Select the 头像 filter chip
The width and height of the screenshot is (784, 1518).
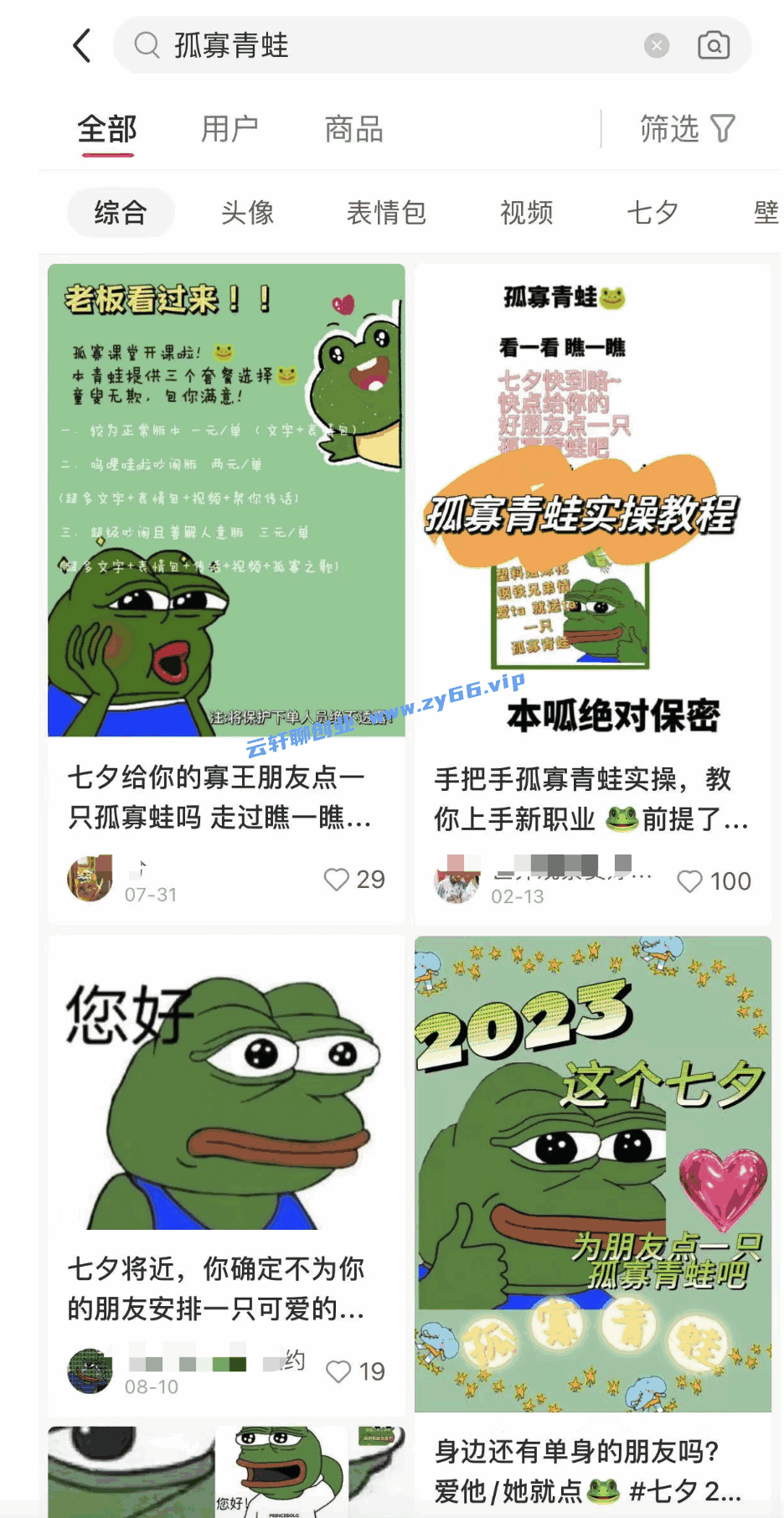click(x=247, y=213)
